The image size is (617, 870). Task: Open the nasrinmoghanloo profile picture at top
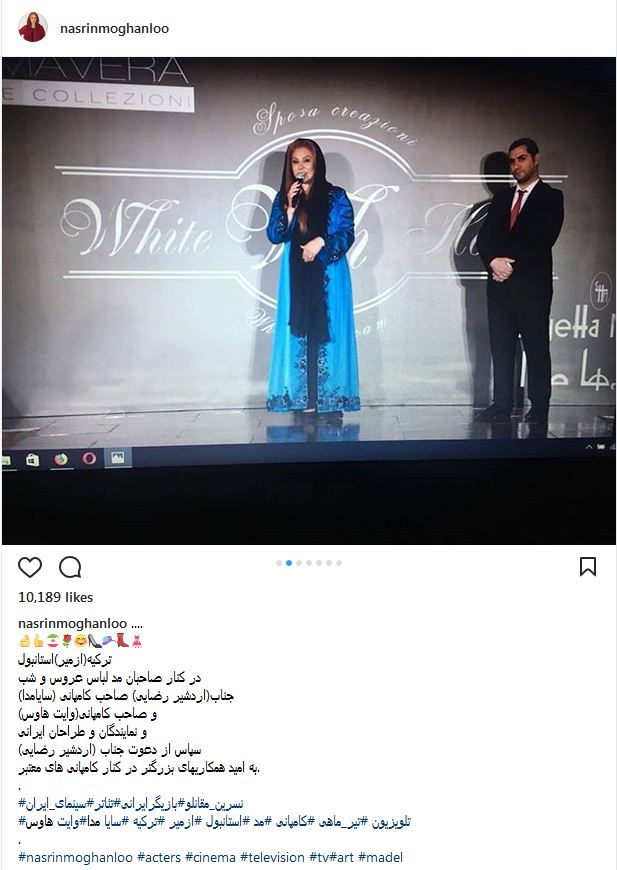[x=33, y=28]
